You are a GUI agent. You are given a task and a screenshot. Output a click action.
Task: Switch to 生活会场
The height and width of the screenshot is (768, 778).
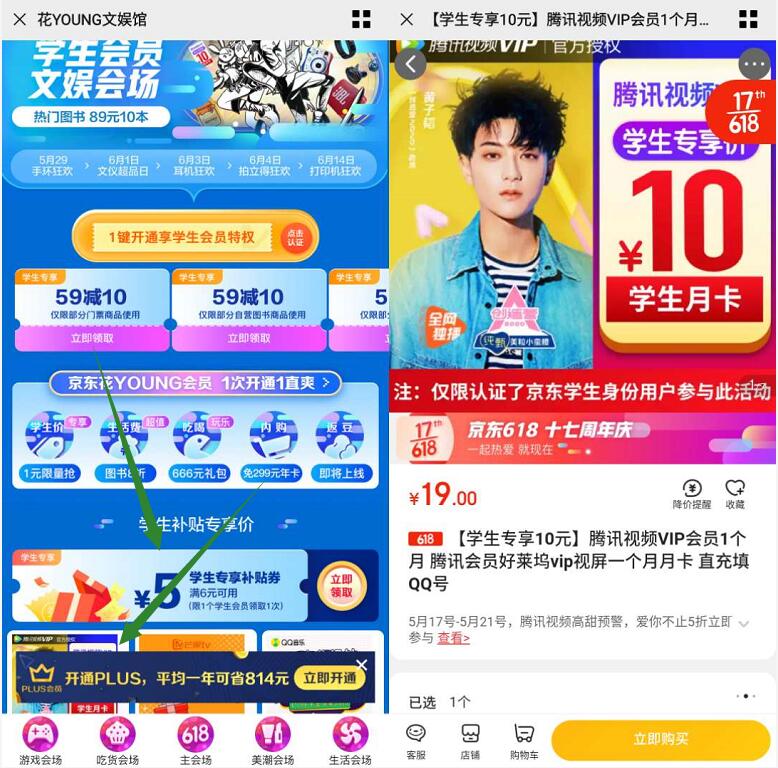tap(349, 741)
